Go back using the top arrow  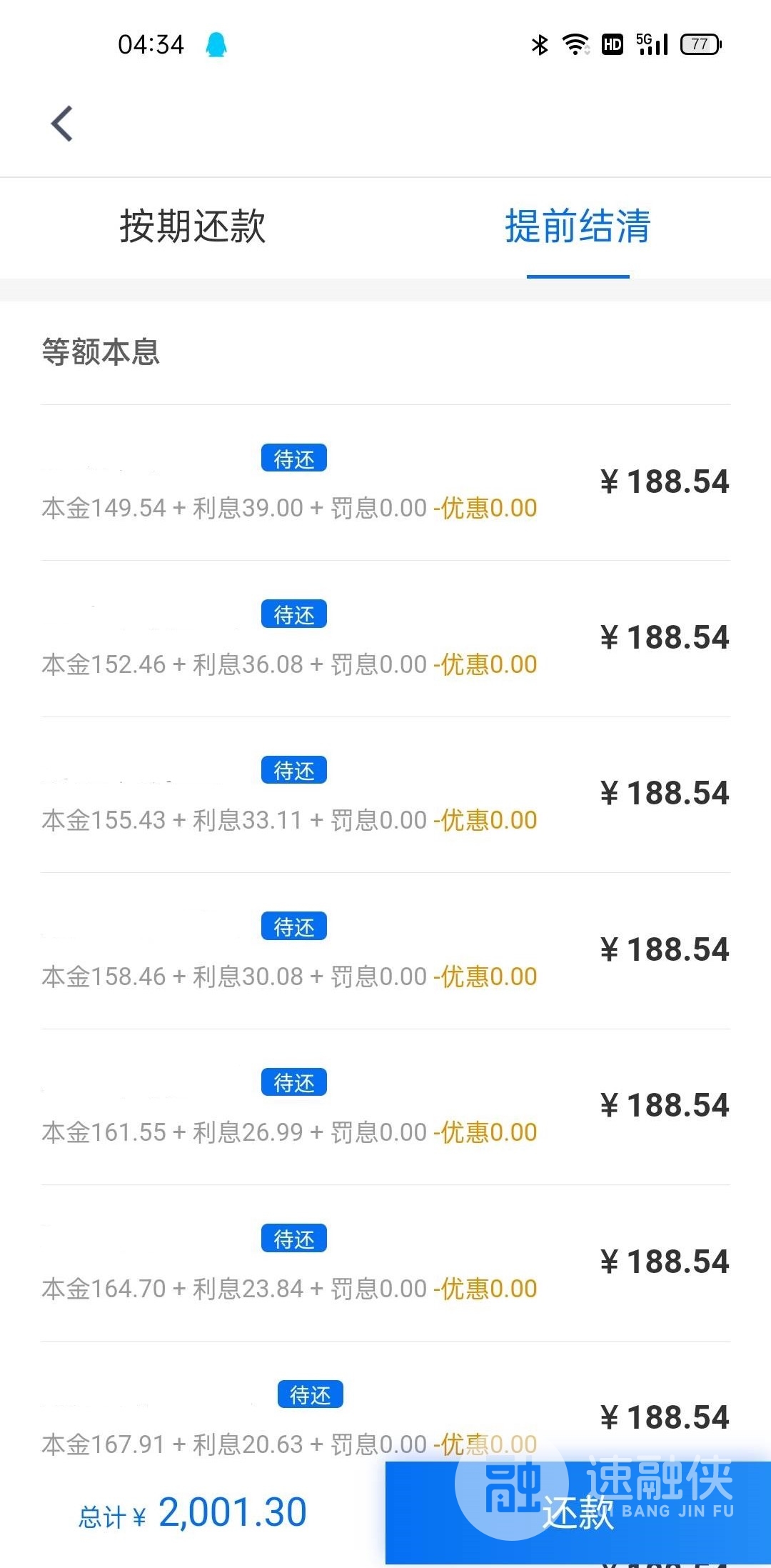point(62,124)
